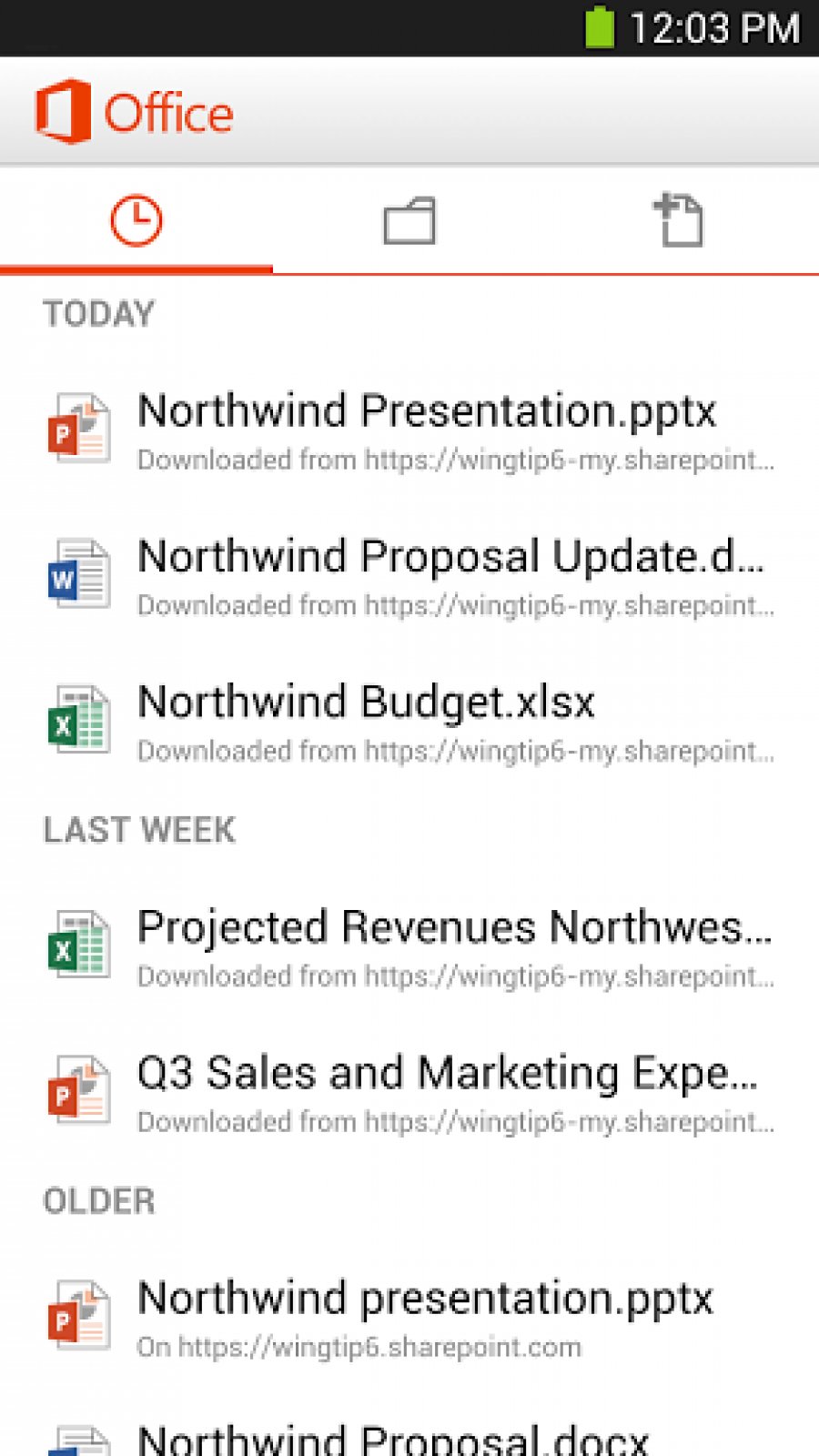The height and width of the screenshot is (1456, 819).
Task: Open Northwind Budget.xlsx
Action: point(364,701)
